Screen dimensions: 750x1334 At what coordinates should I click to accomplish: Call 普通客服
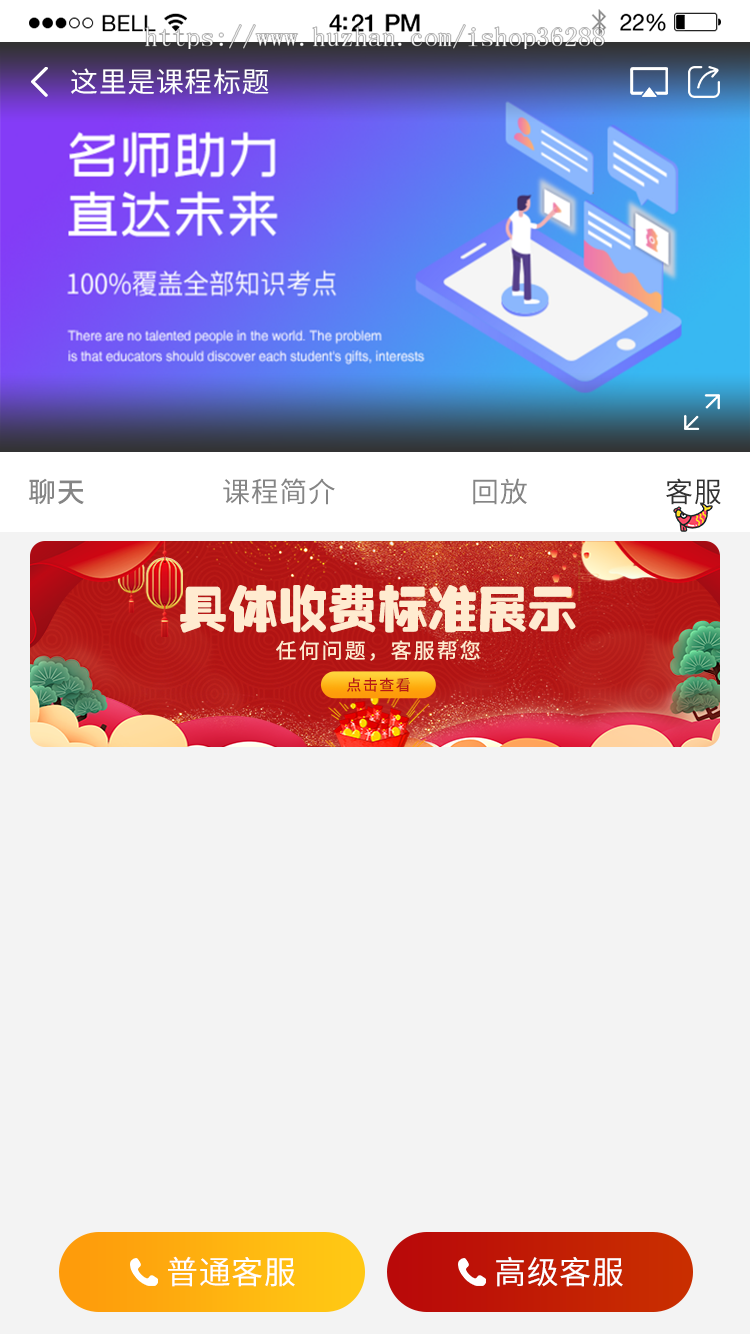pos(212,1272)
